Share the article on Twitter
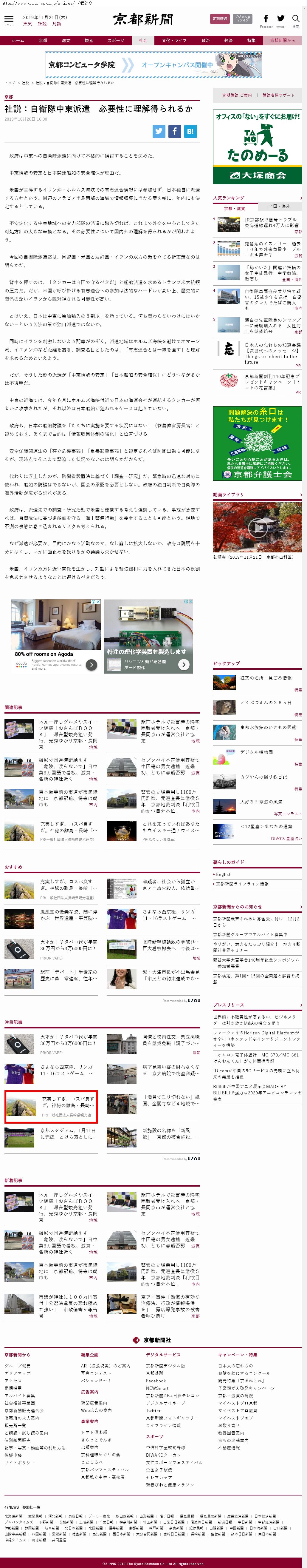Screen dimensions: 307x1568 tap(159, 131)
